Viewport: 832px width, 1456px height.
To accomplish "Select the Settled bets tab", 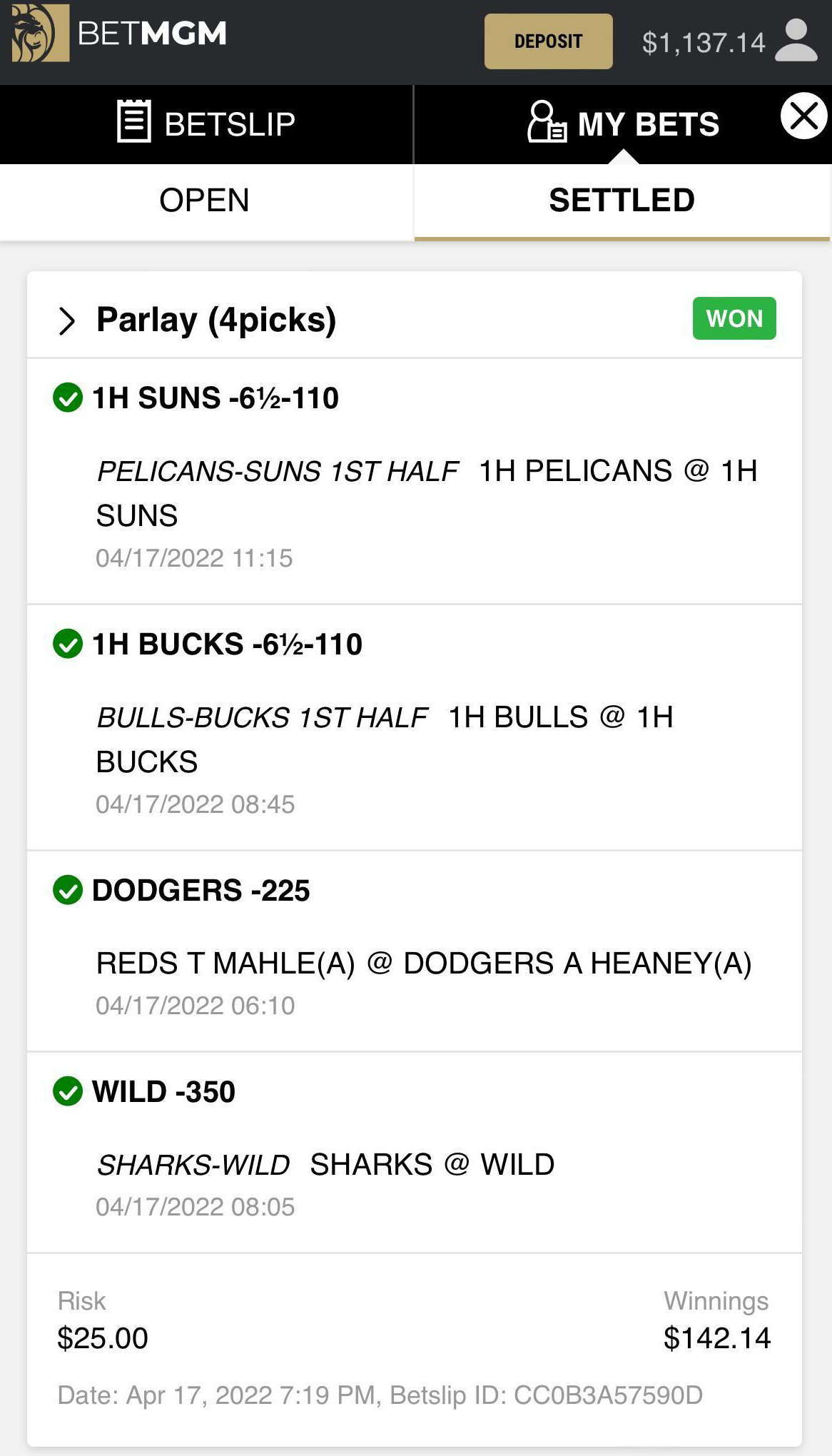I will [622, 201].
